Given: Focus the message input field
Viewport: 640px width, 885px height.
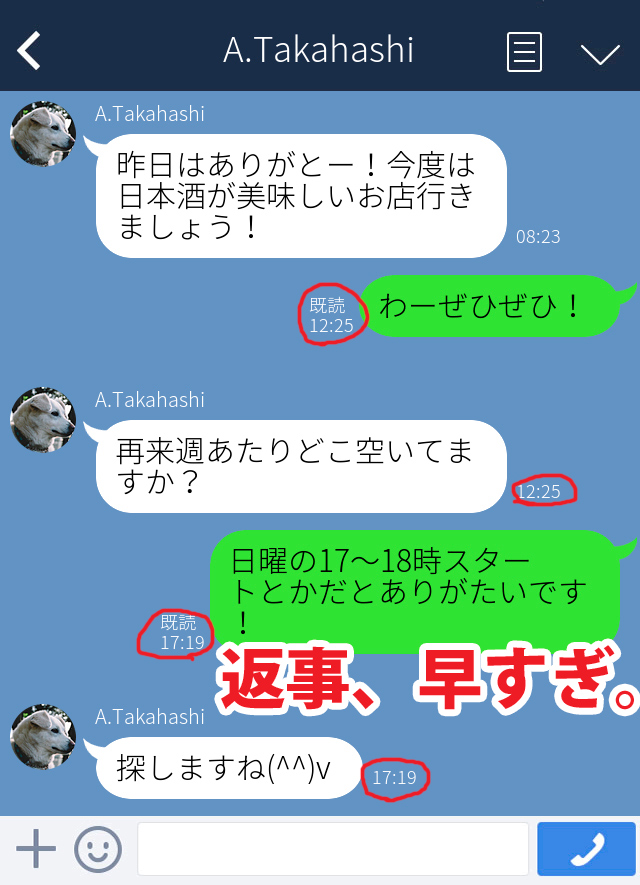Looking at the screenshot, I should pos(332,849).
